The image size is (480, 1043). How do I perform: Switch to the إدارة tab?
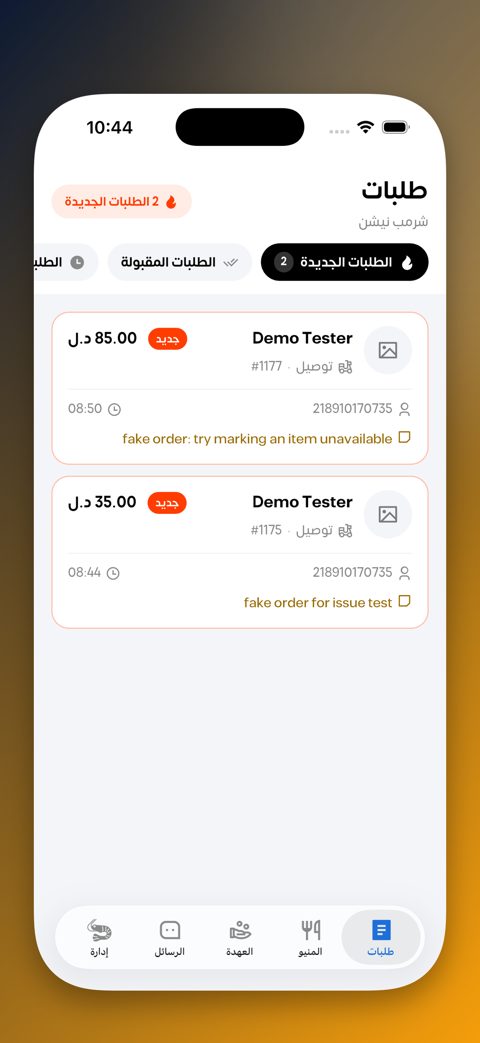[99, 938]
